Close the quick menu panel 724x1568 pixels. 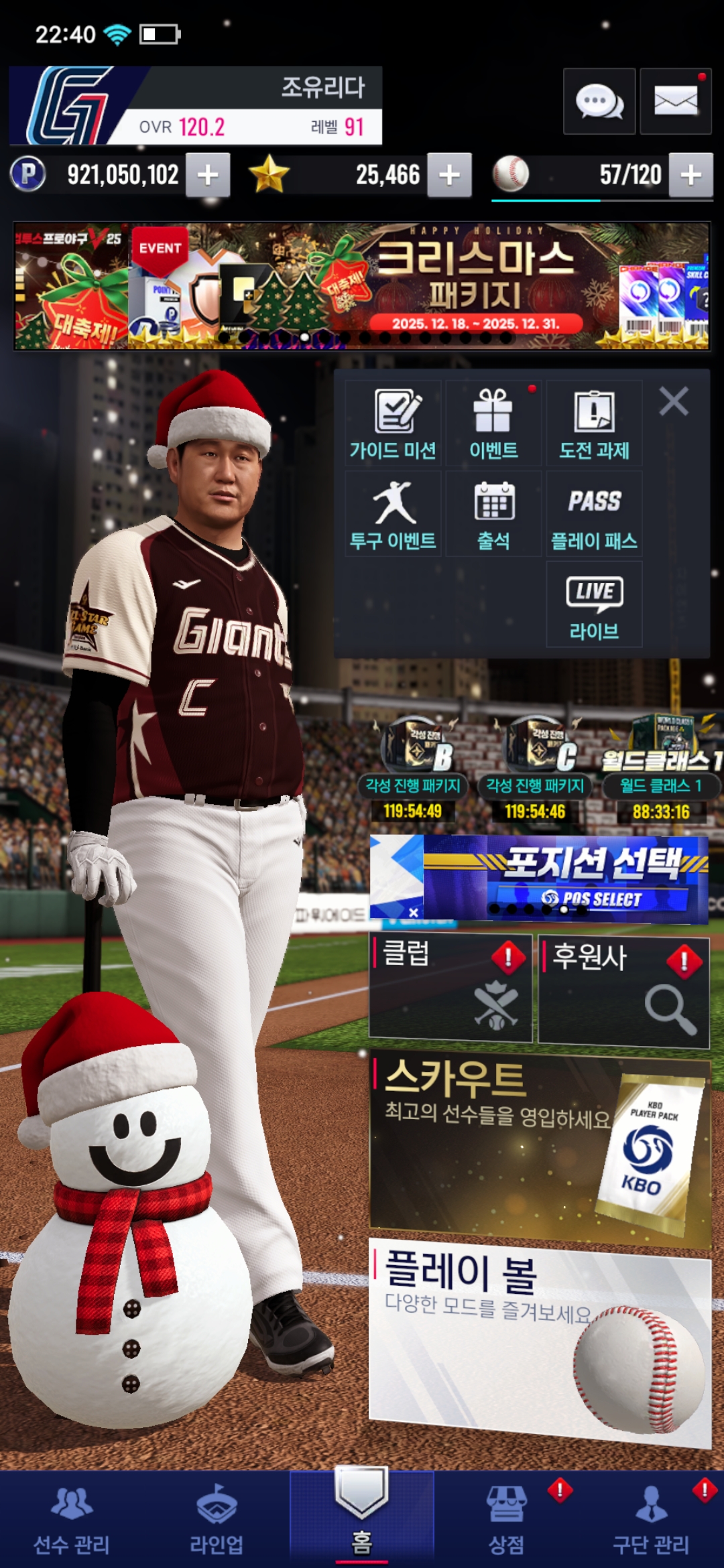(673, 402)
